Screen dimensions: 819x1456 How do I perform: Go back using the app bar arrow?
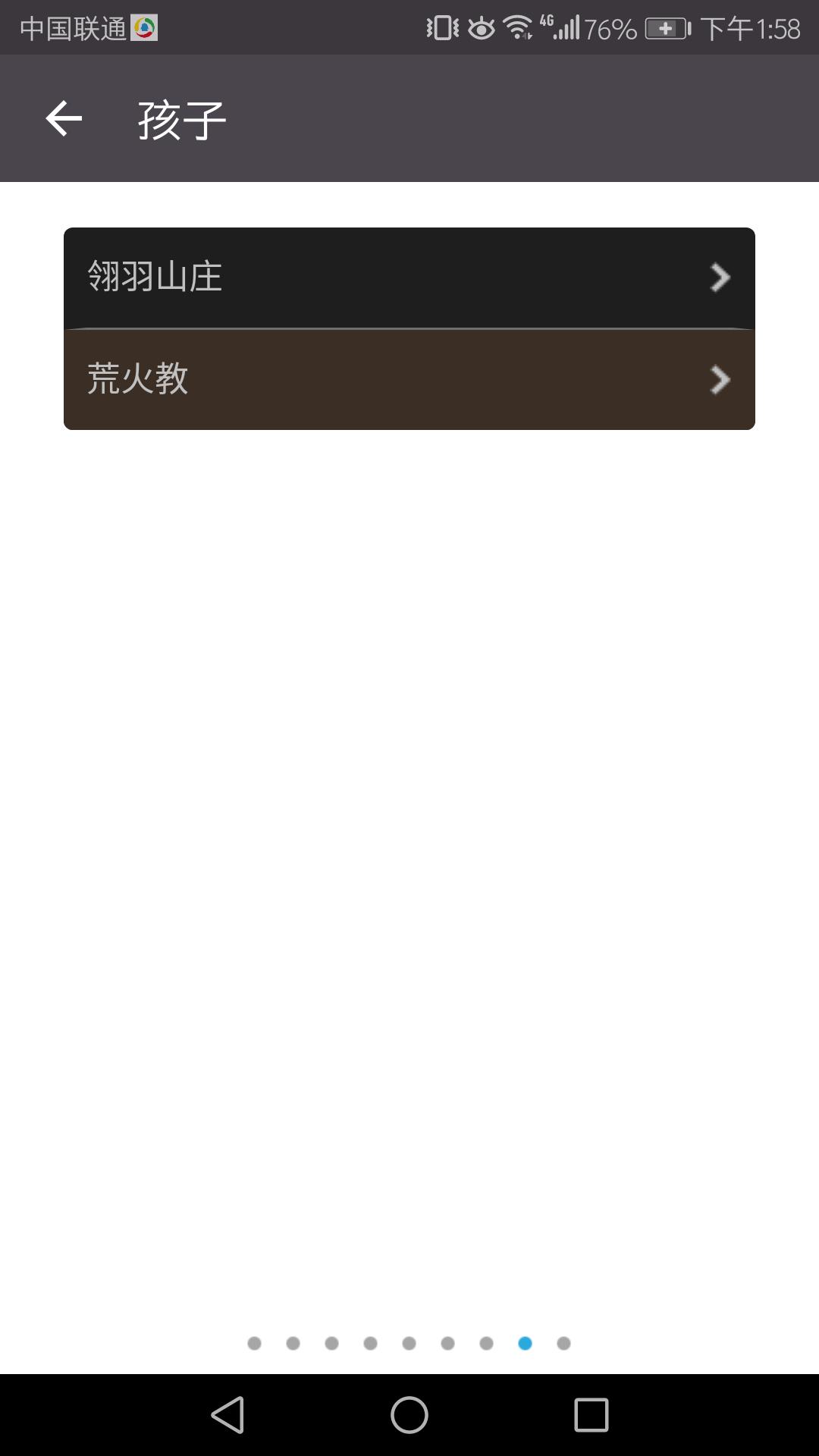(64, 119)
